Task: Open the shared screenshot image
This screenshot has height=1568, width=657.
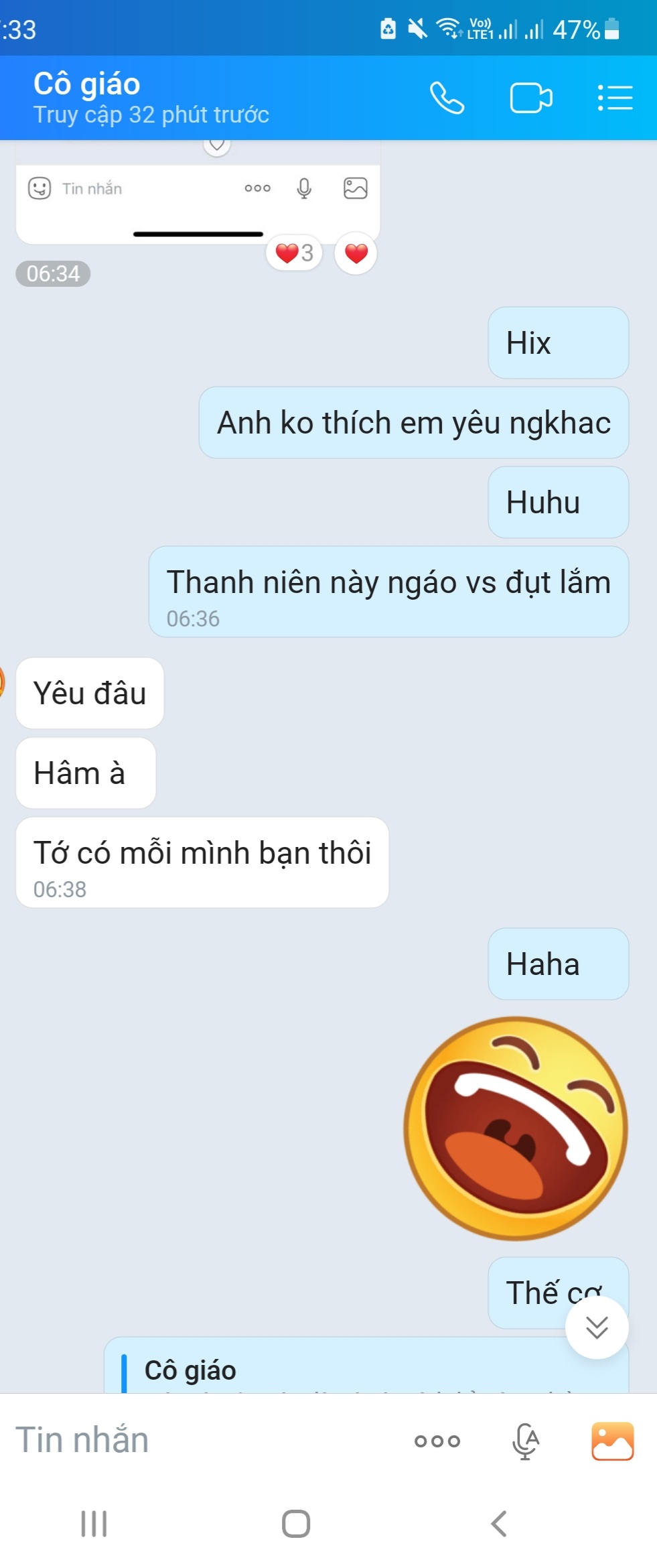Action: [198, 194]
